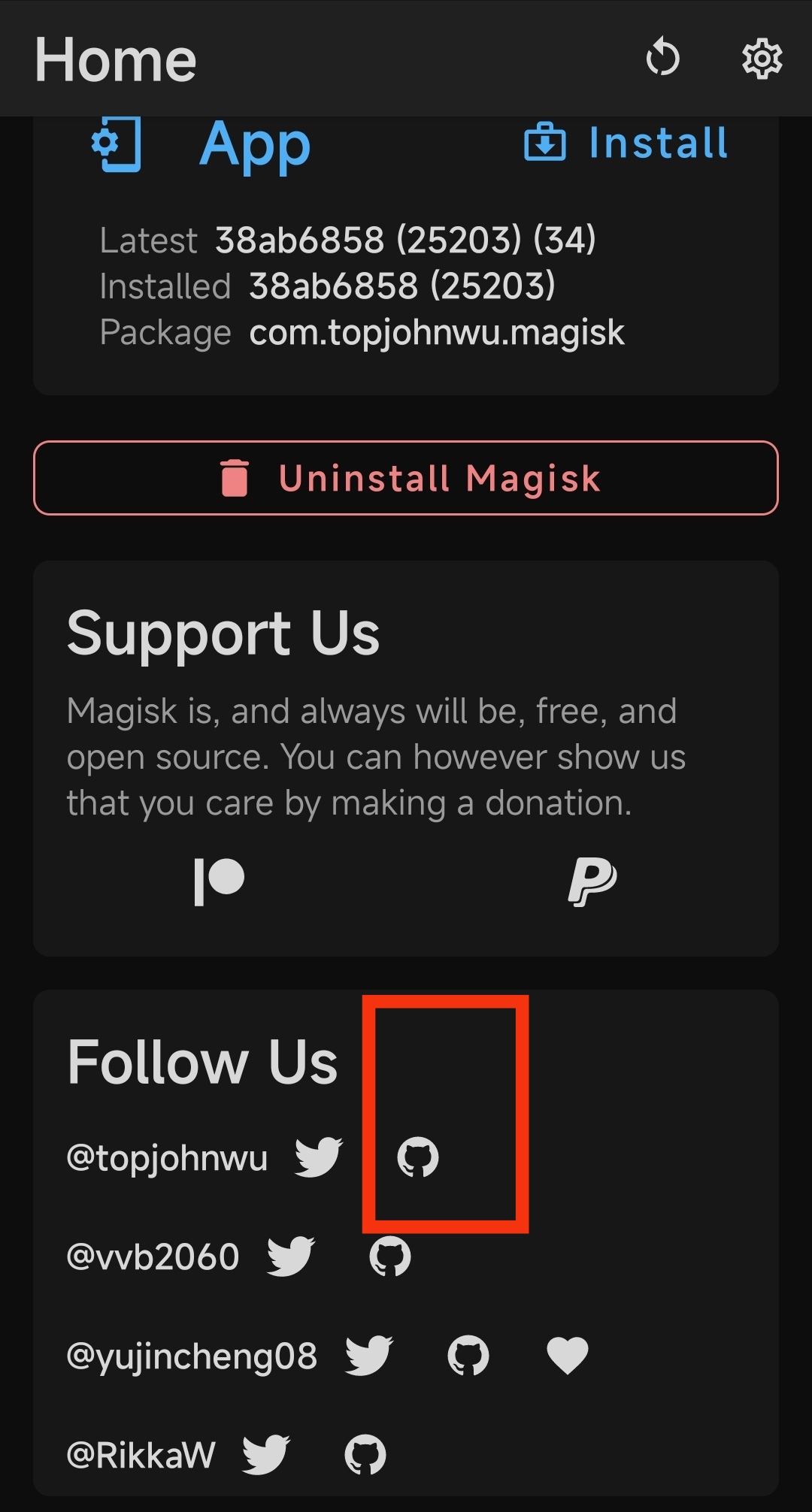Open topjohnwu's GitHub profile

[x=418, y=1157]
